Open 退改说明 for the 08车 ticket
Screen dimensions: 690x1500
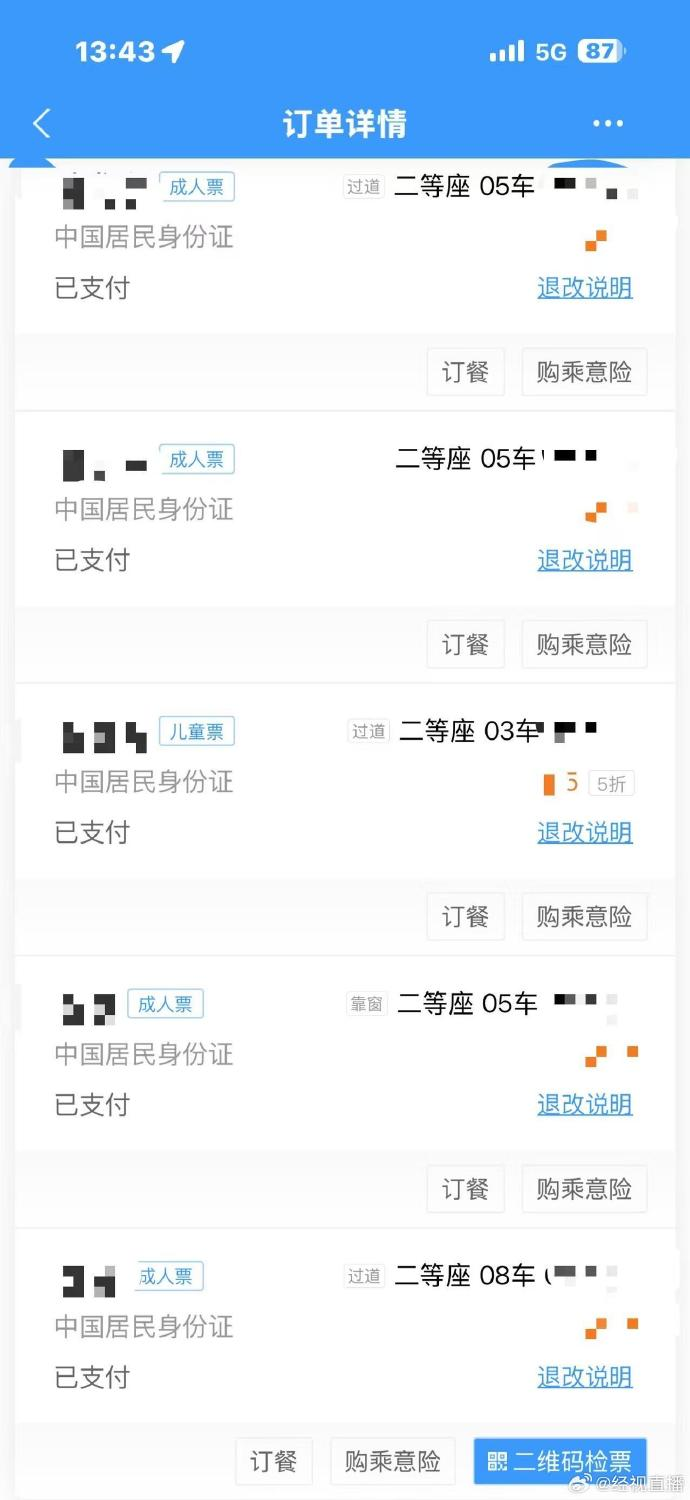pyautogui.click(x=585, y=1376)
